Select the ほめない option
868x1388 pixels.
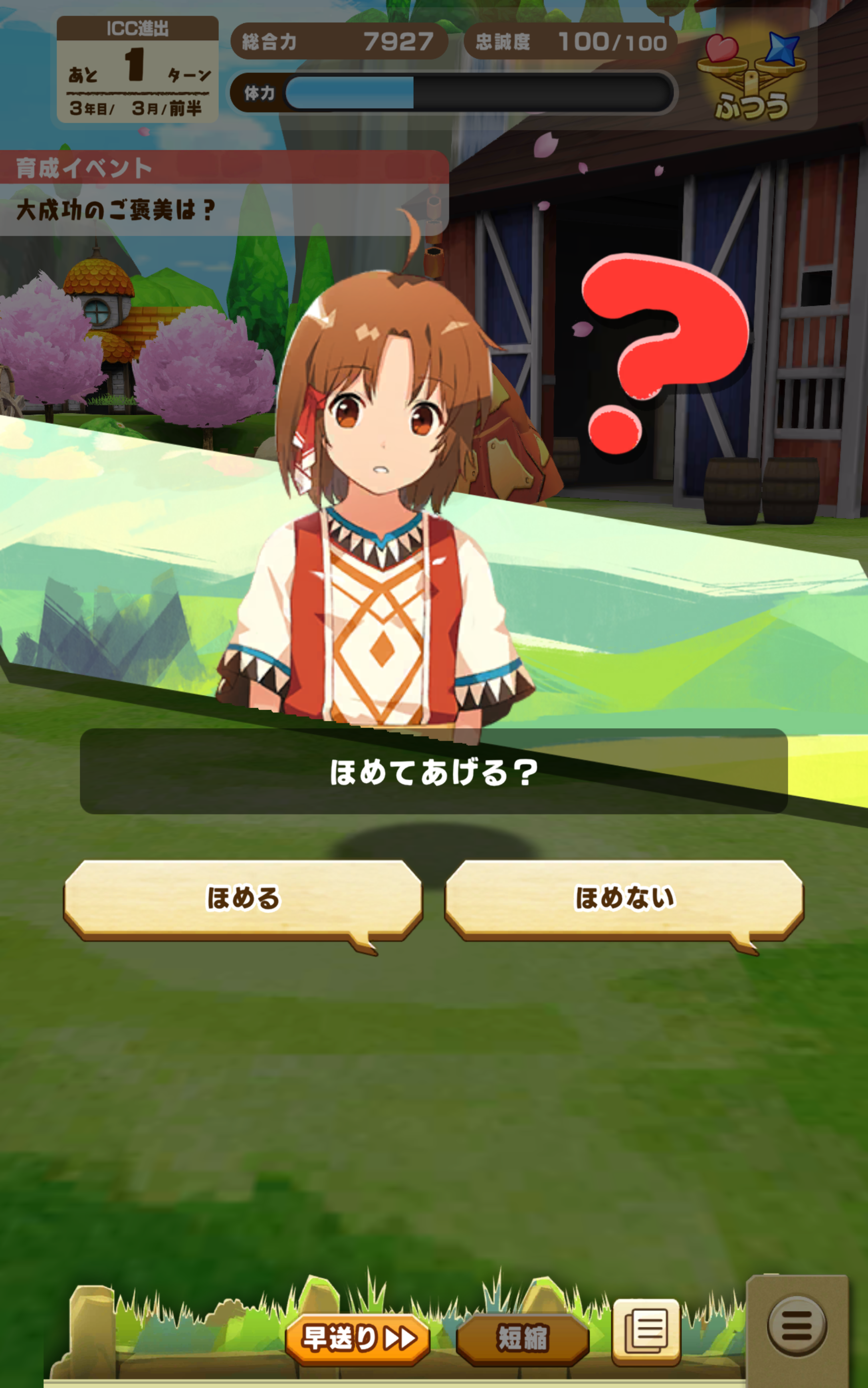click(x=624, y=899)
